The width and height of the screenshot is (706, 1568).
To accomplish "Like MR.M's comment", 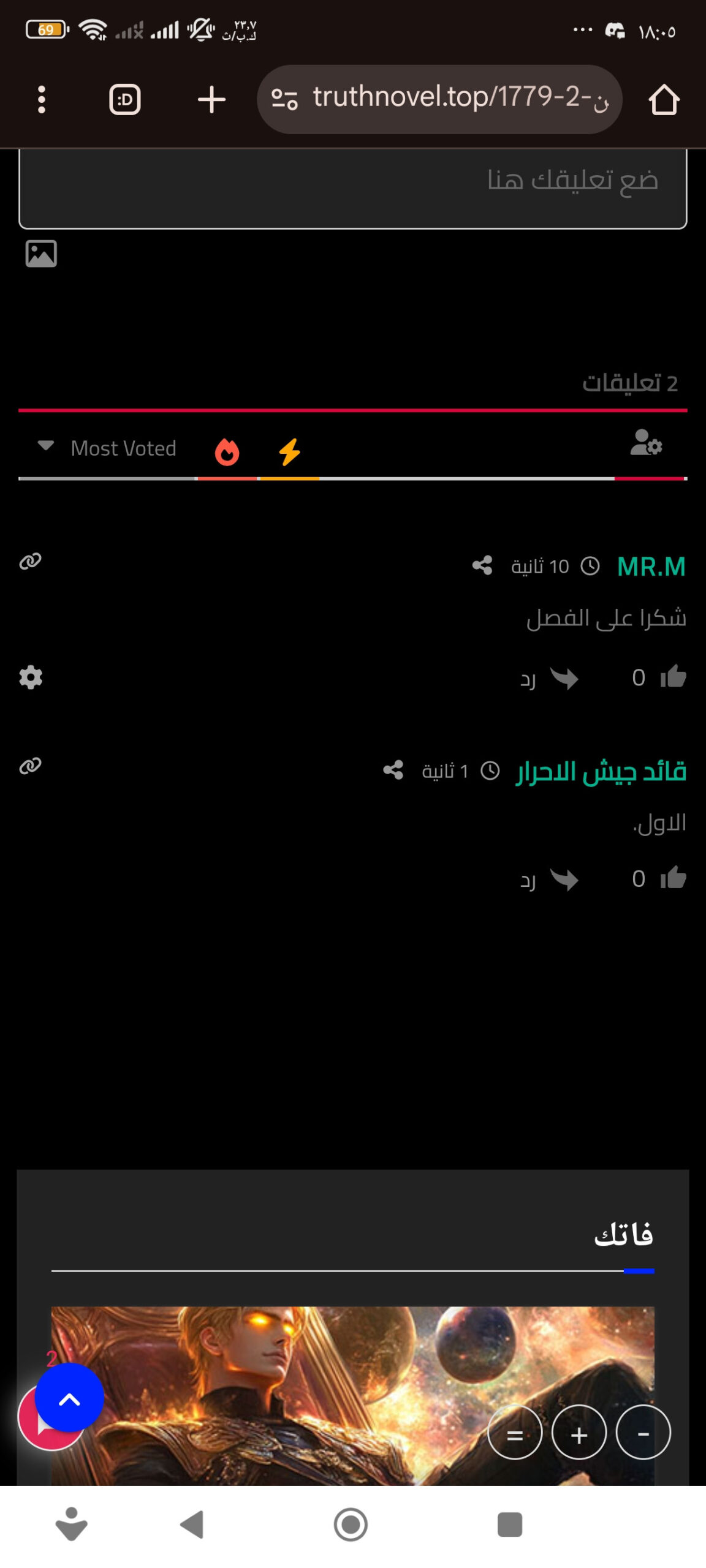I will [x=673, y=677].
